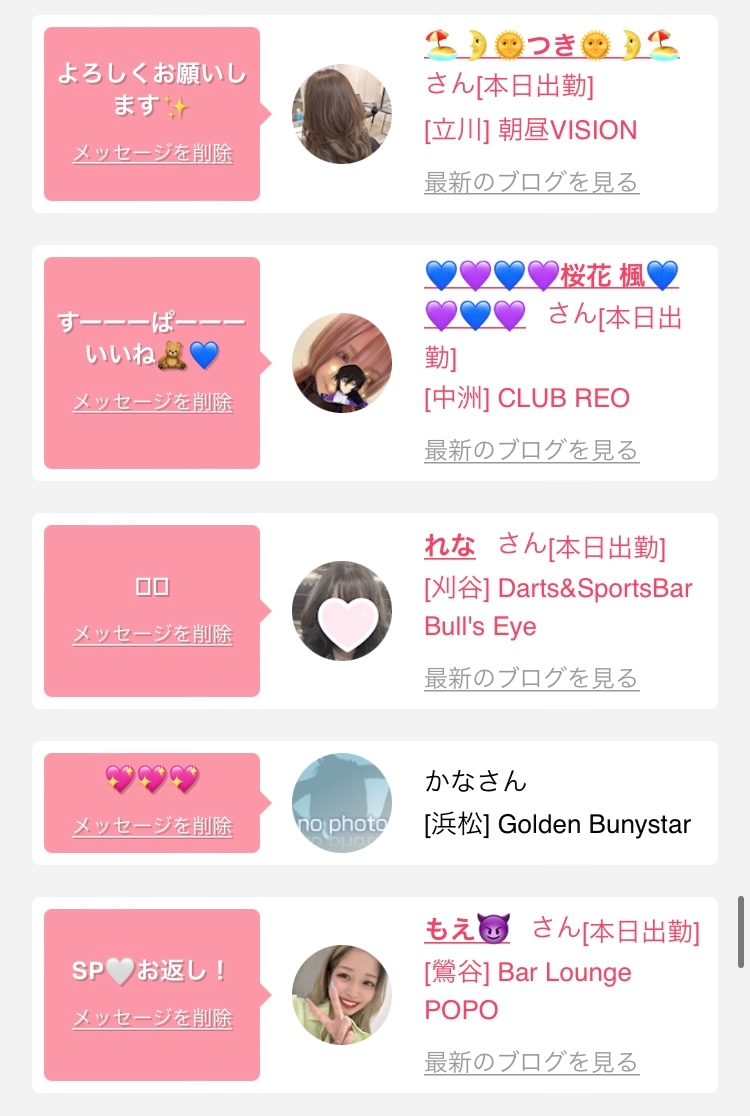Open つき's profile name link
The image size is (750, 1116).
coord(551,46)
